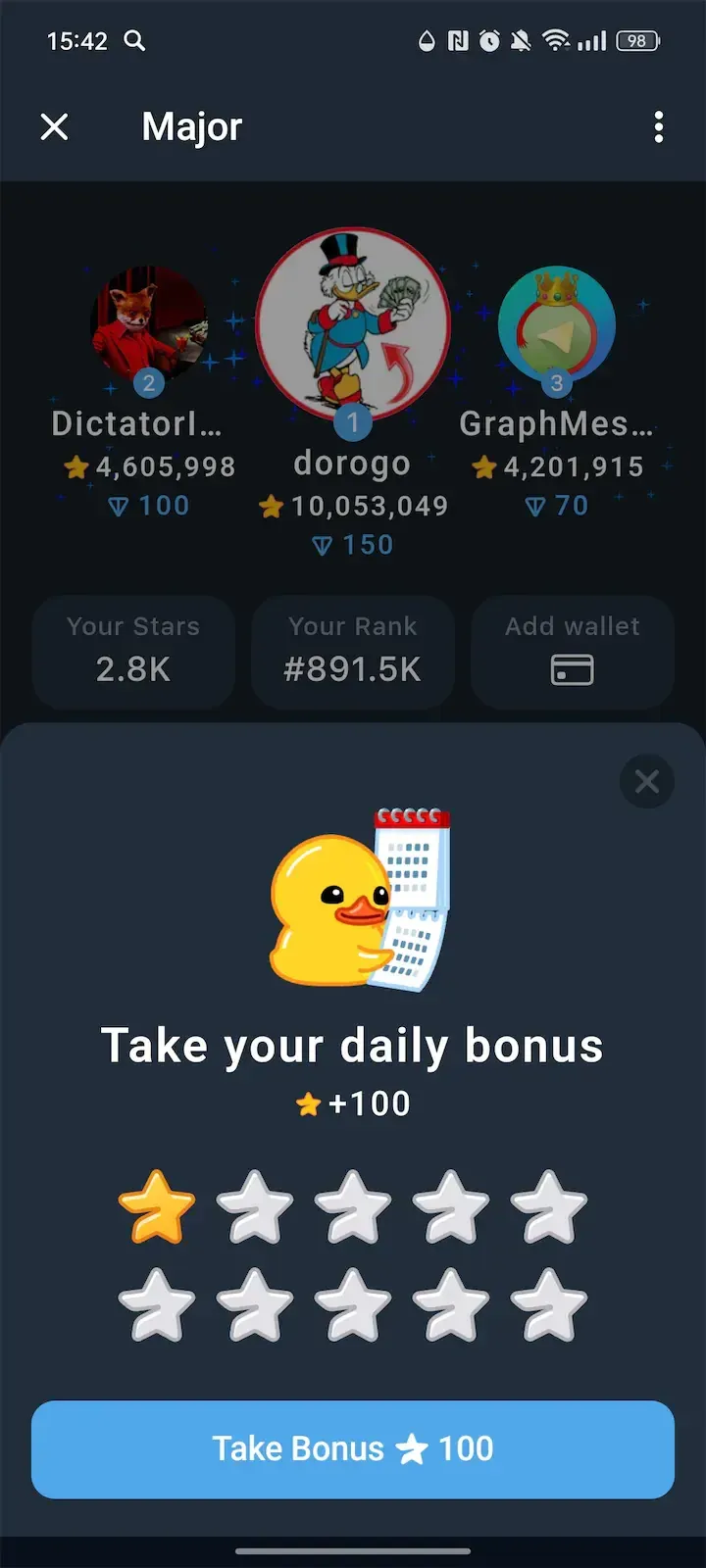Open the three-dot overflow menu
706x1568 pixels.
658,126
